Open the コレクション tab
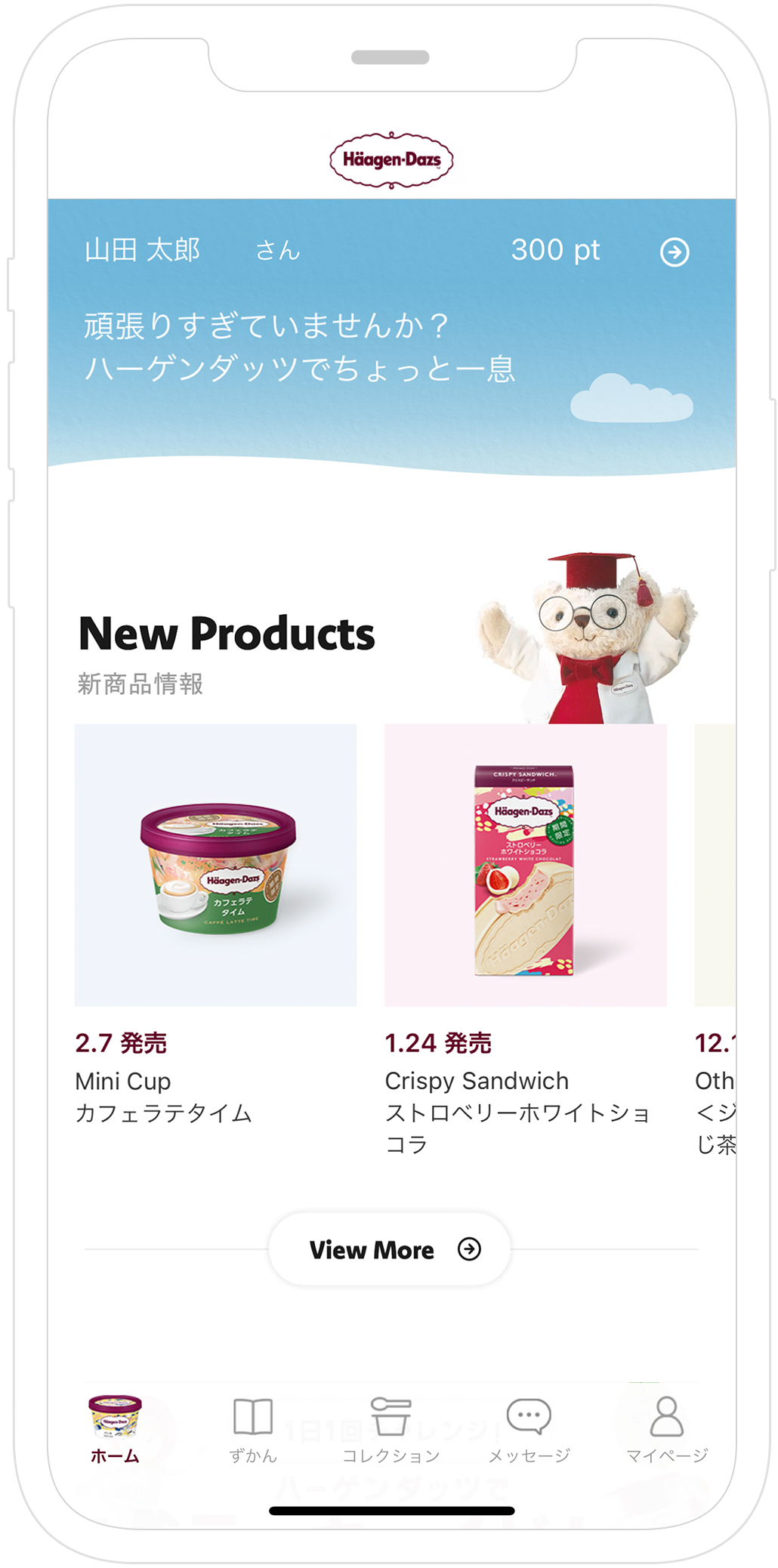The height and width of the screenshot is (1568, 778). click(391, 1428)
